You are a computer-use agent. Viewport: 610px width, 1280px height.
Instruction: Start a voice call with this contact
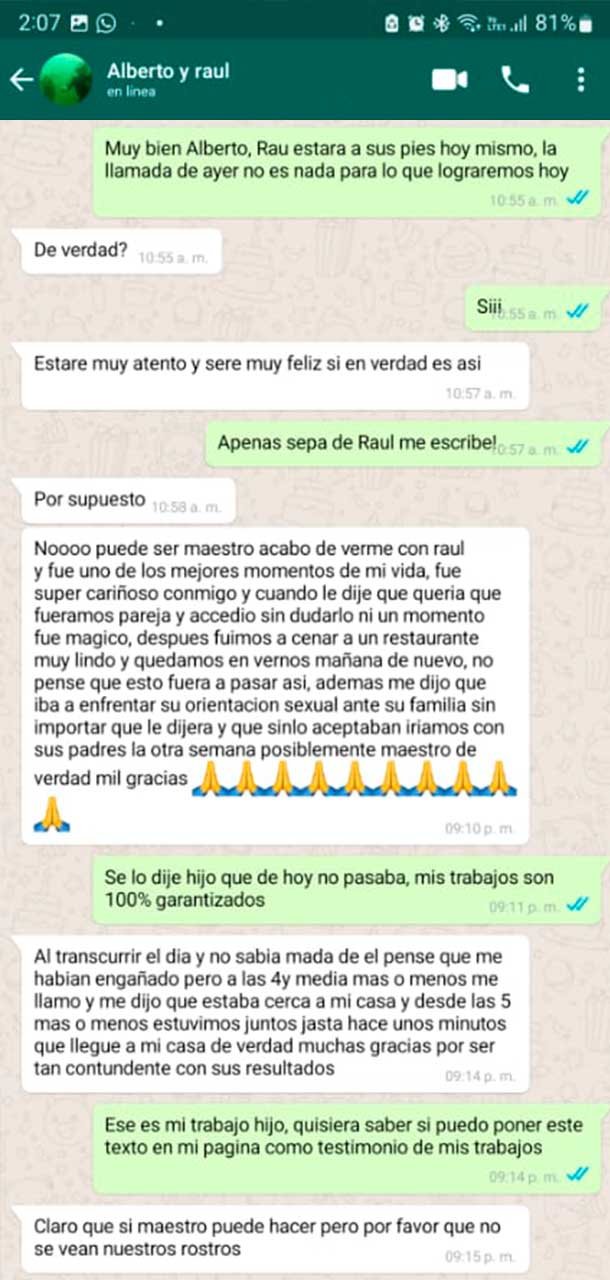tap(515, 80)
